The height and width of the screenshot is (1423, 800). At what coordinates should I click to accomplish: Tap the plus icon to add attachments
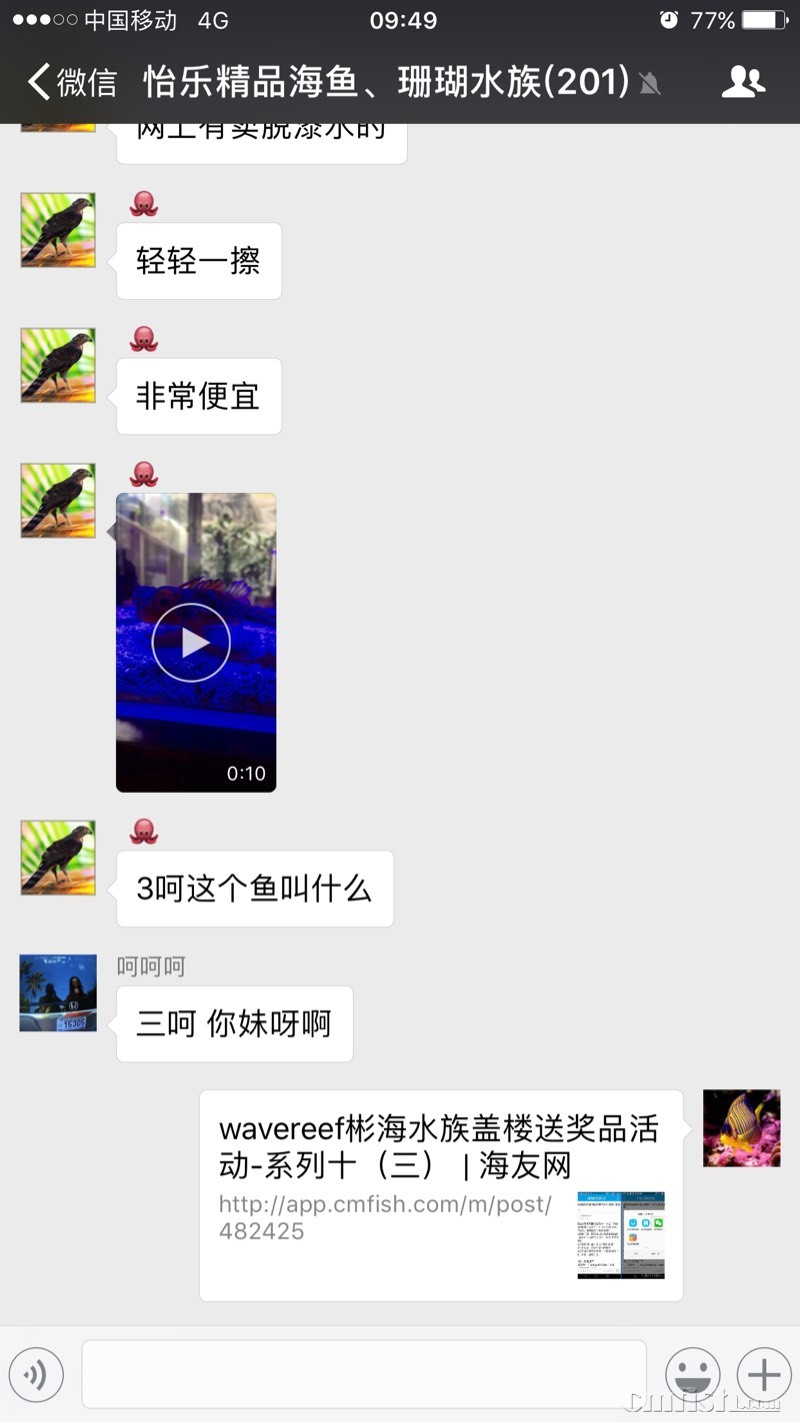click(763, 1374)
